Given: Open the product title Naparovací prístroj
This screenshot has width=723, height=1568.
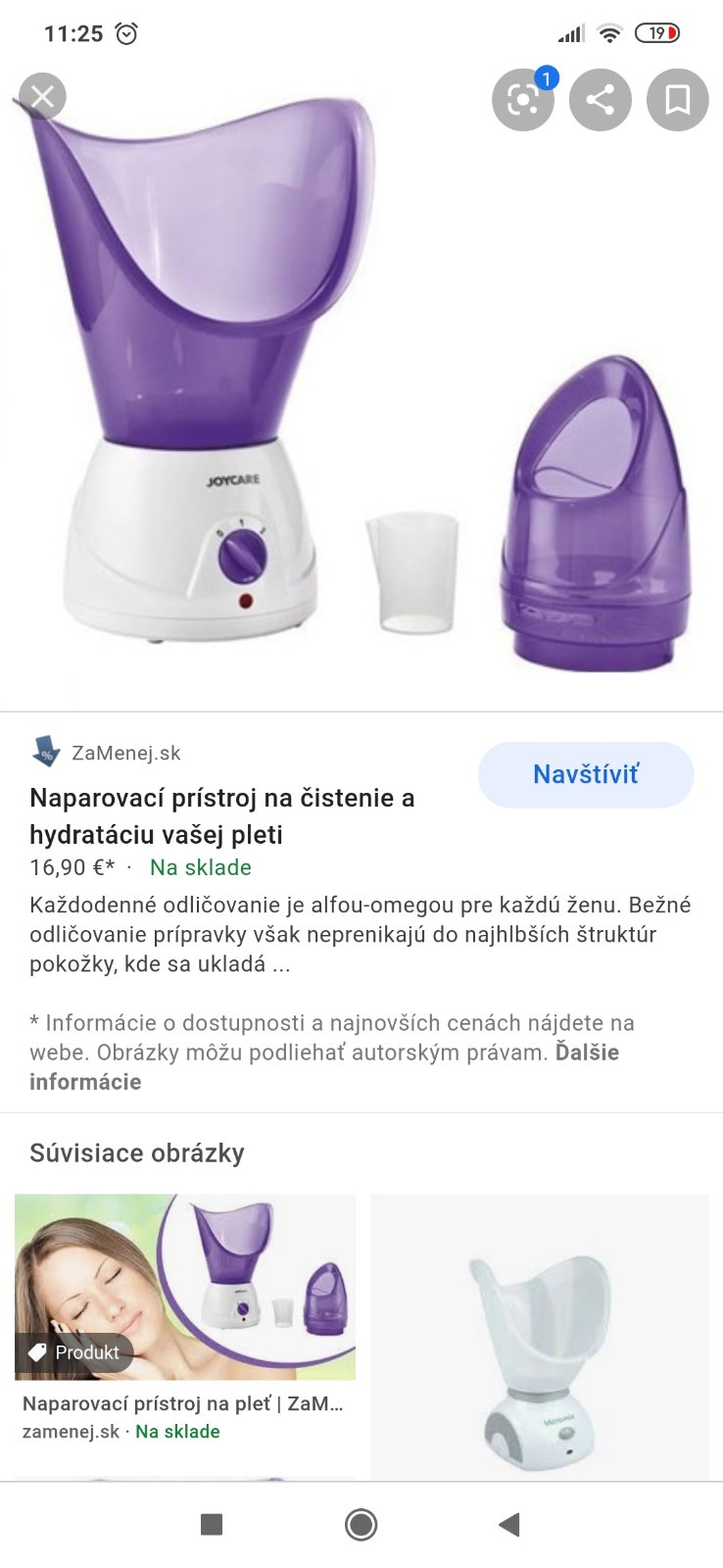Looking at the screenshot, I should point(222,815).
